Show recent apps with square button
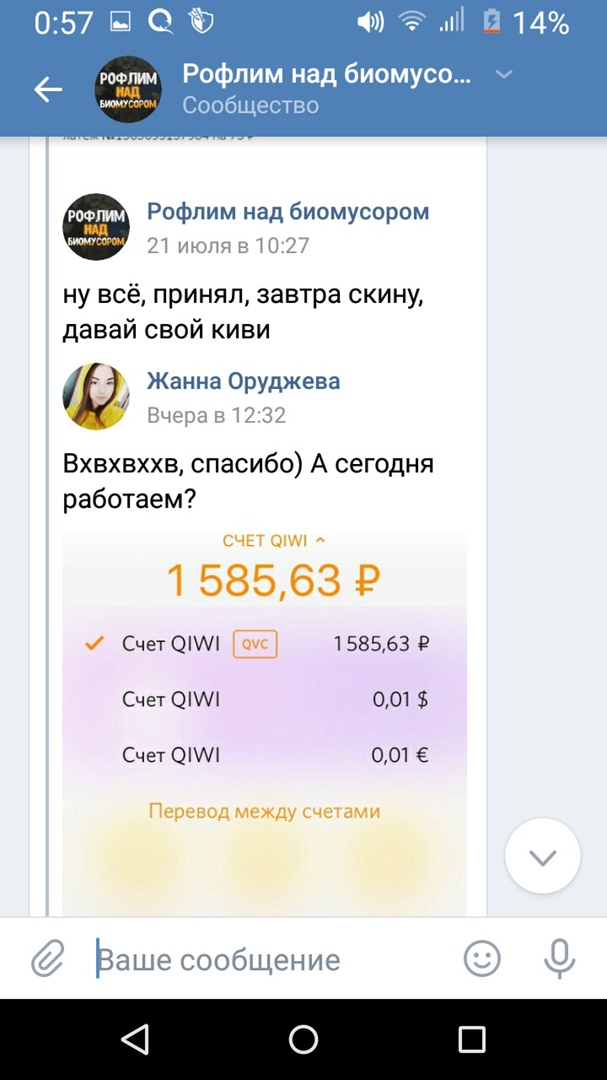Image resolution: width=607 pixels, height=1080 pixels. (471, 1039)
